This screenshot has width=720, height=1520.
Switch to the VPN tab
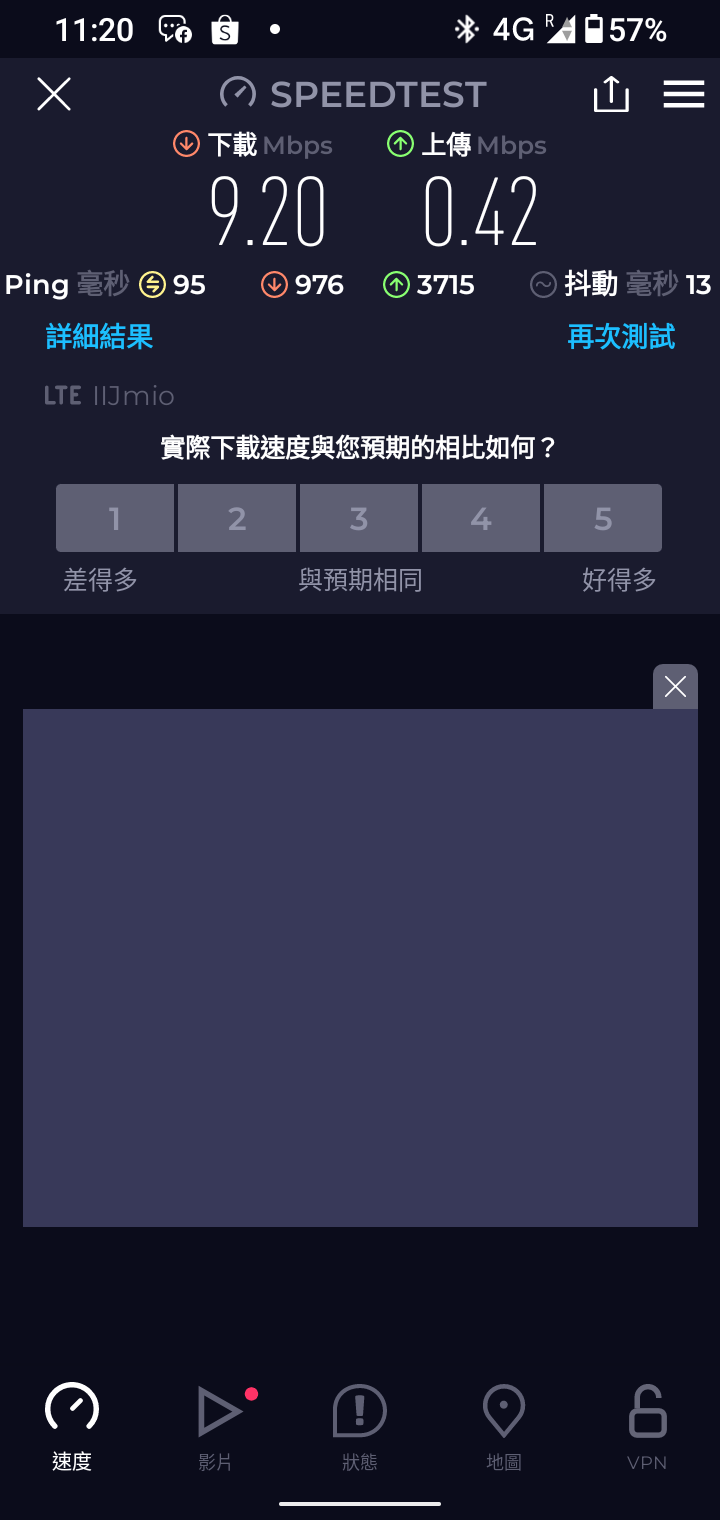pyautogui.click(x=647, y=1427)
